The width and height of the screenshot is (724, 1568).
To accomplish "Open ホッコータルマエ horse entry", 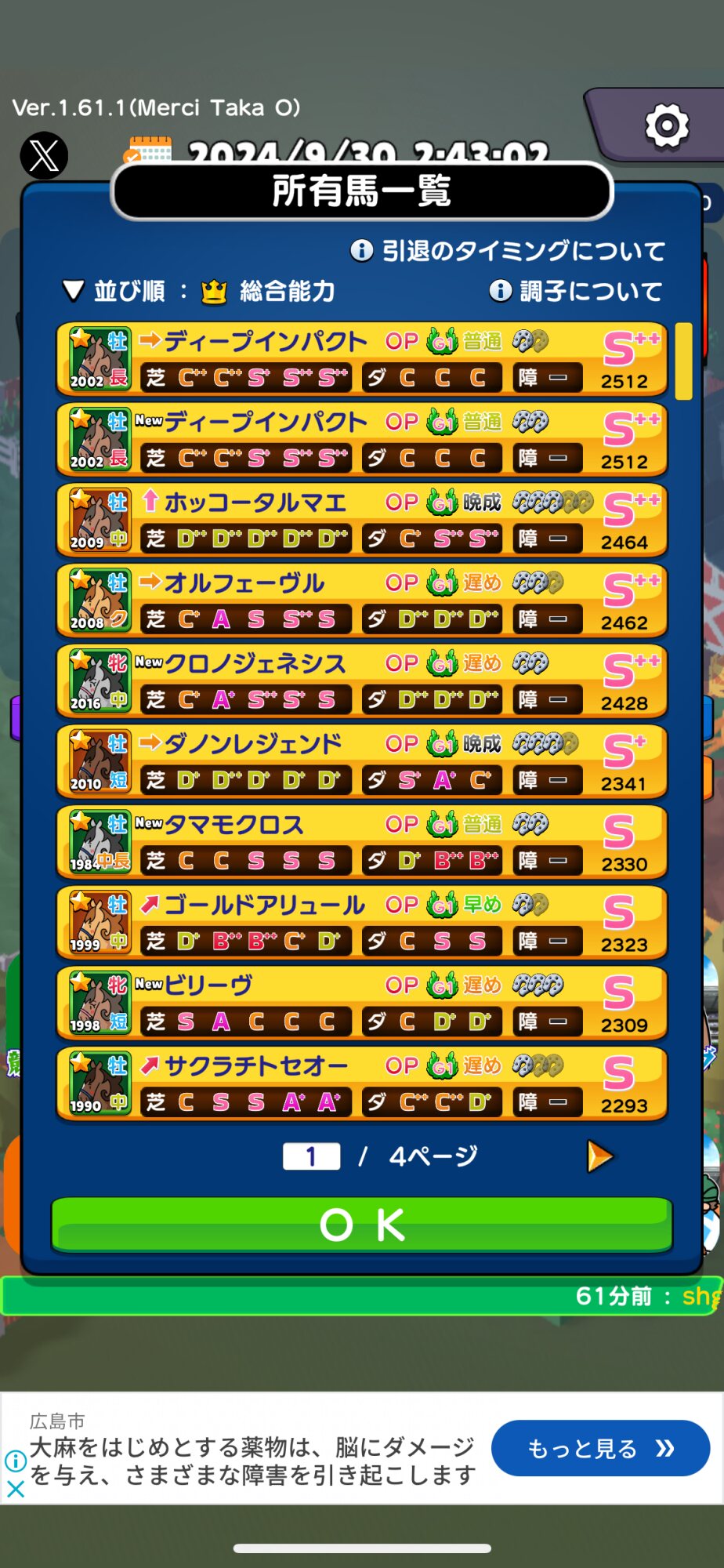I will 362,521.
